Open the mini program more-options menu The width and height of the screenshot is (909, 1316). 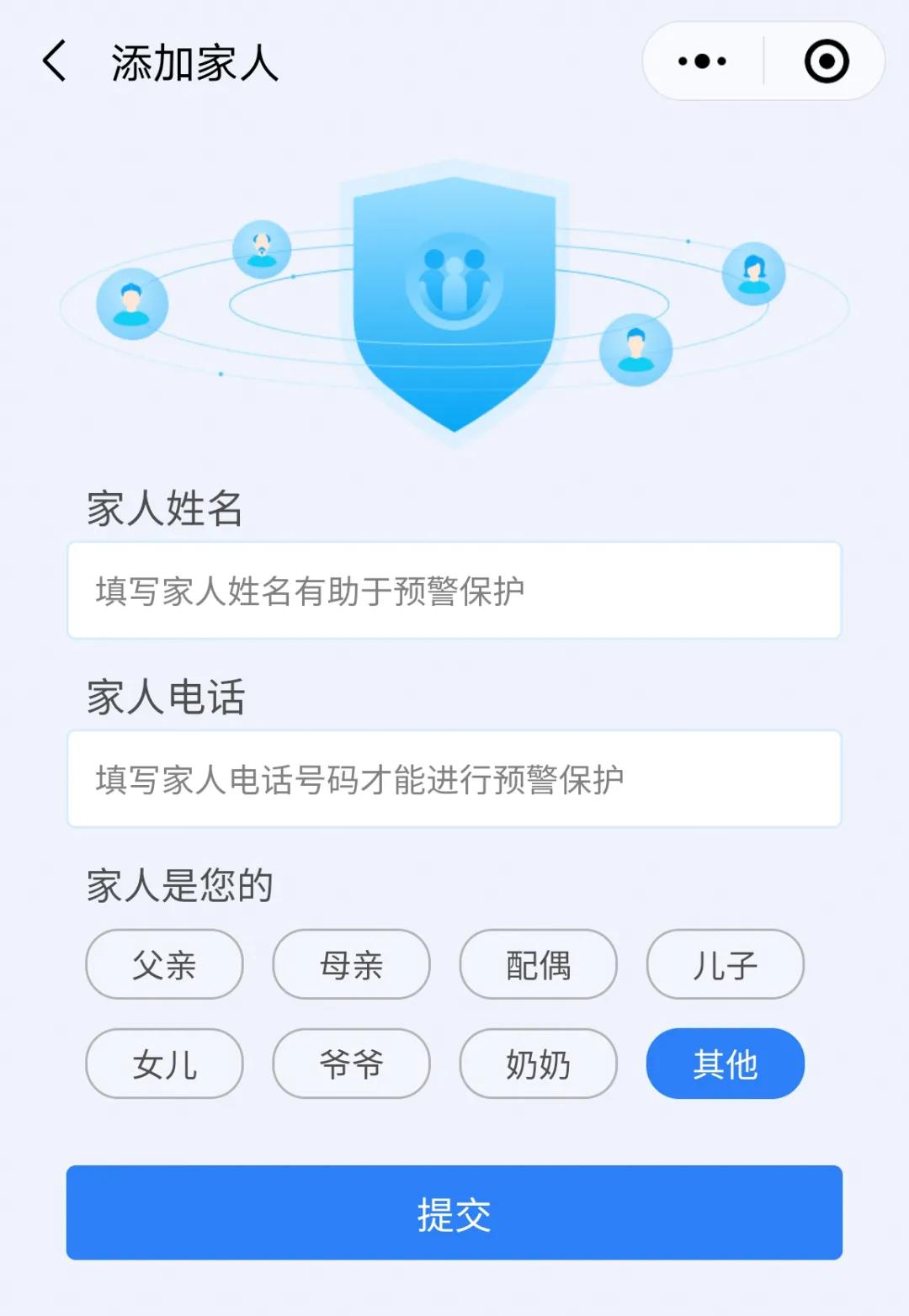(703, 61)
